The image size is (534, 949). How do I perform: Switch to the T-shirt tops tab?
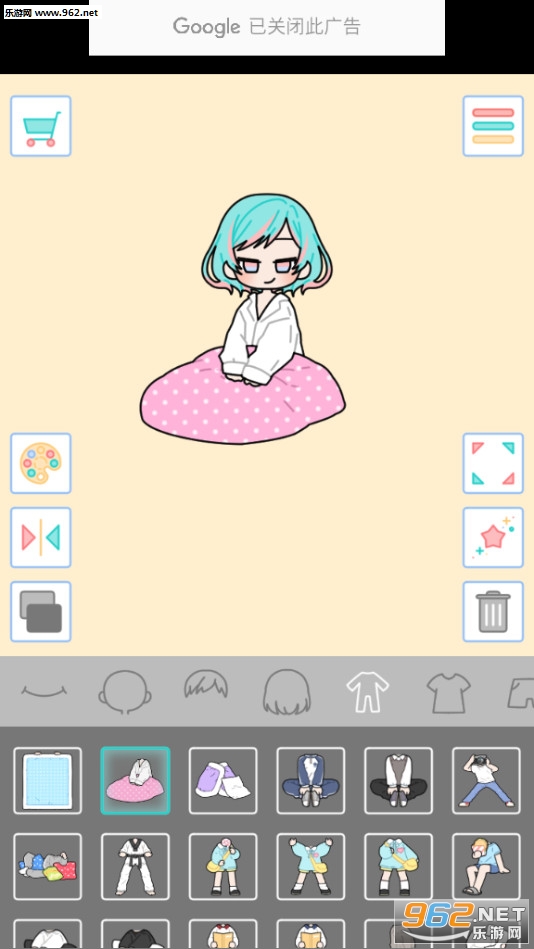tap(448, 692)
